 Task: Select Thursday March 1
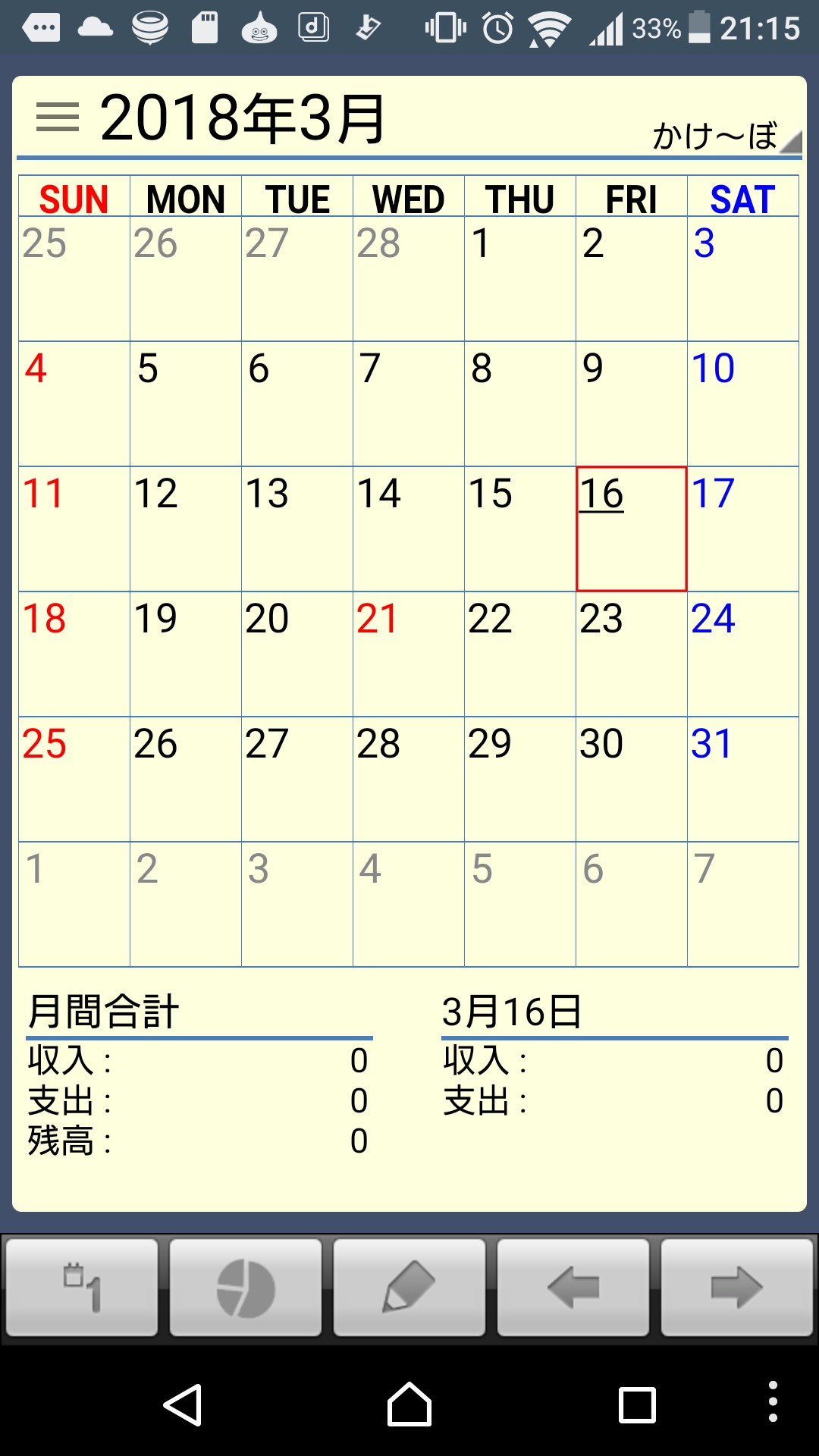coord(519,278)
